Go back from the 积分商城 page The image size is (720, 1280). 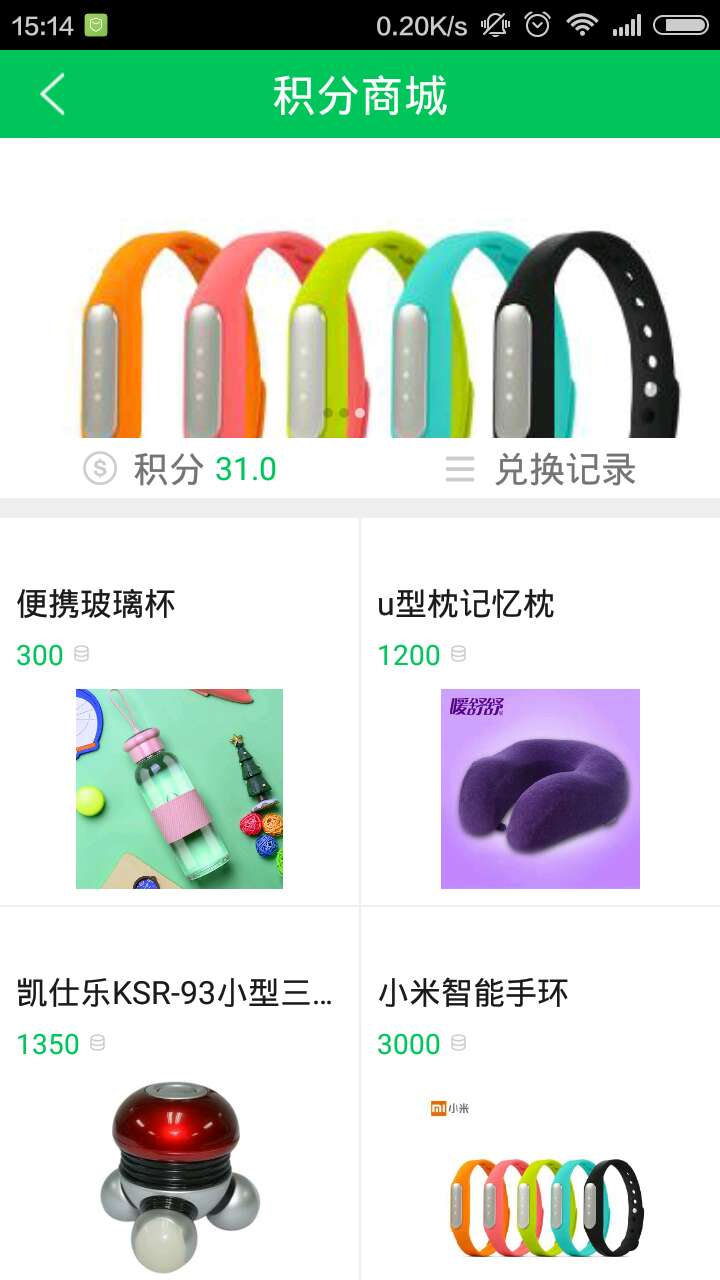[52, 95]
